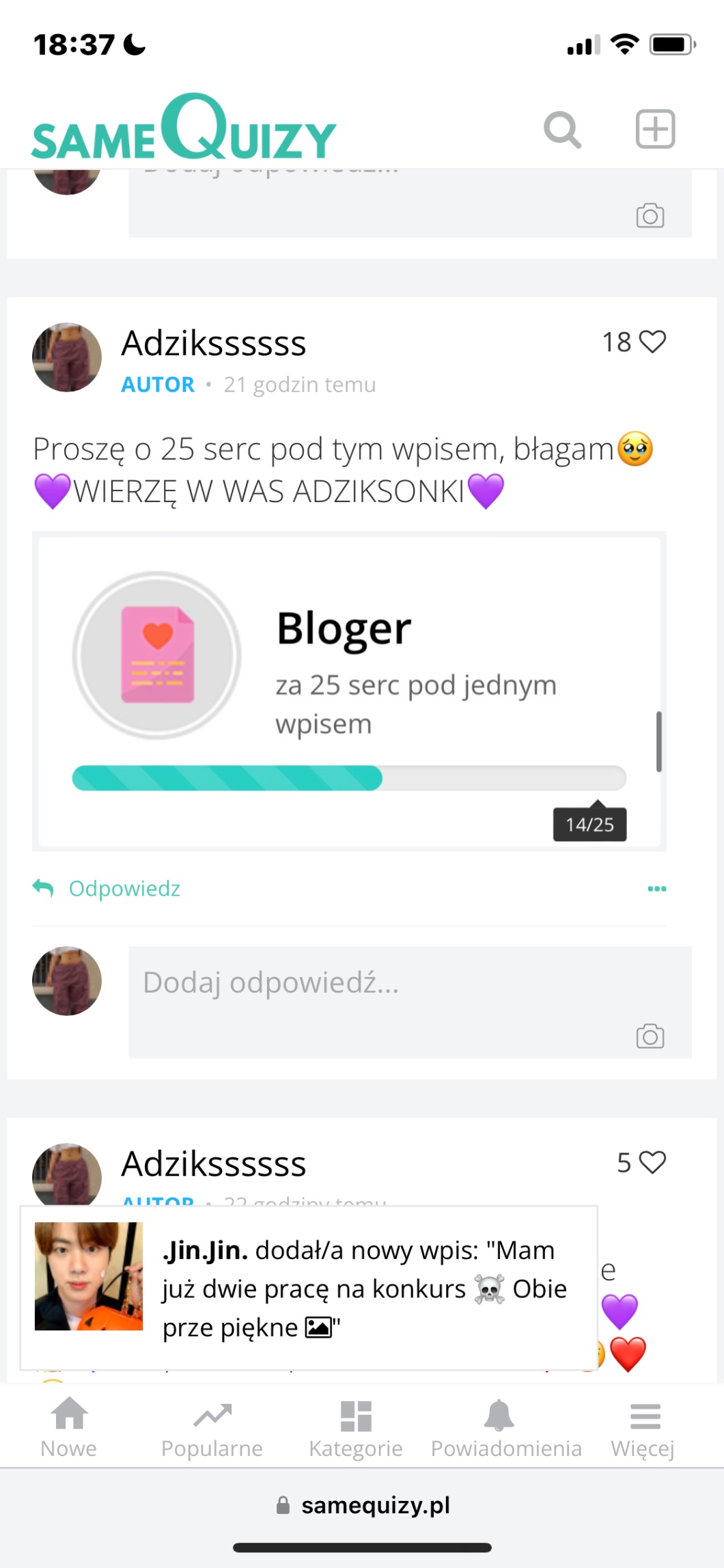Open the Bloger badge card
The height and width of the screenshot is (1568, 724).
pyautogui.click(x=348, y=690)
